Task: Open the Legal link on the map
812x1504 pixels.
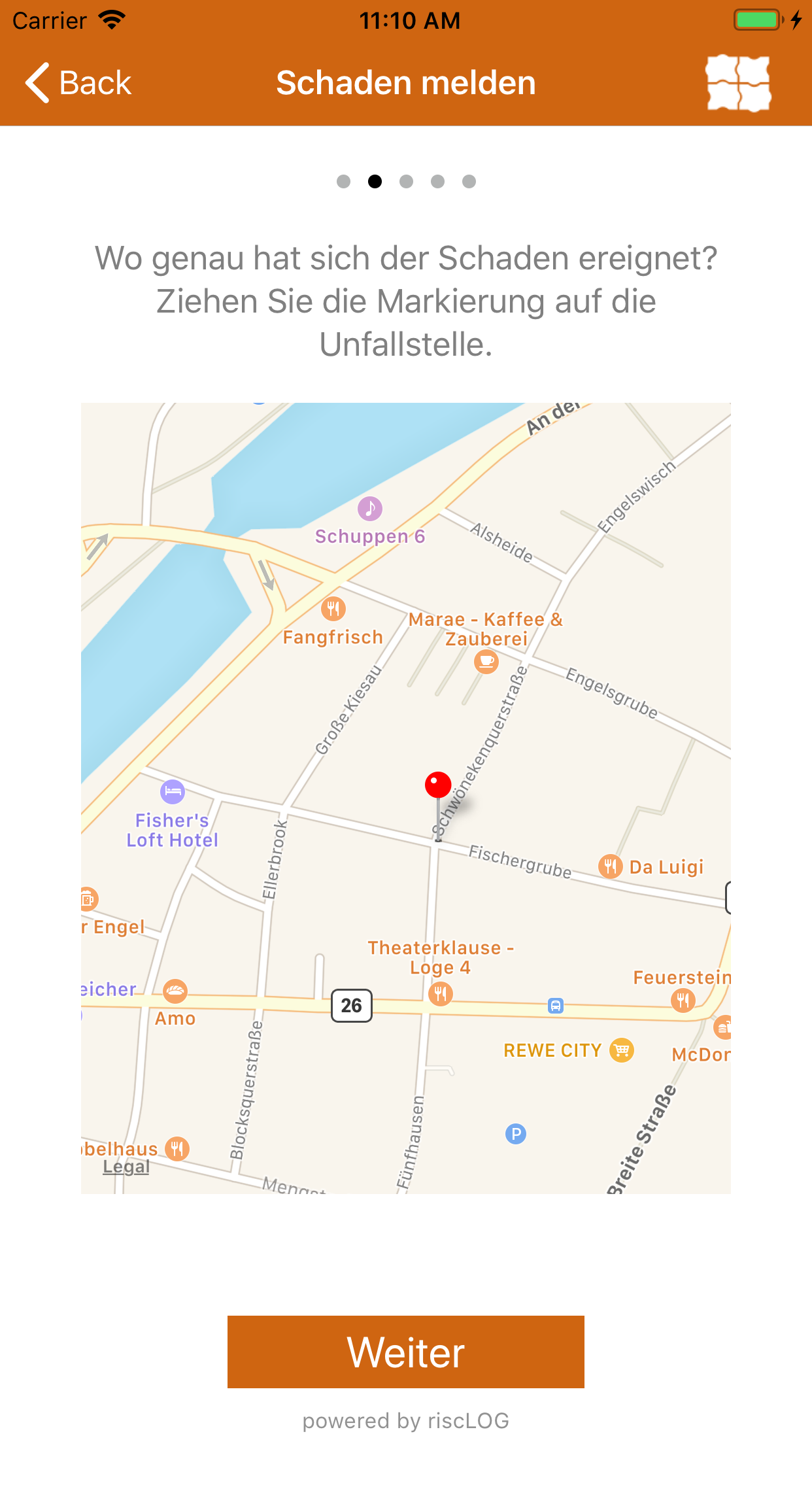Action: [x=126, y=1166]
